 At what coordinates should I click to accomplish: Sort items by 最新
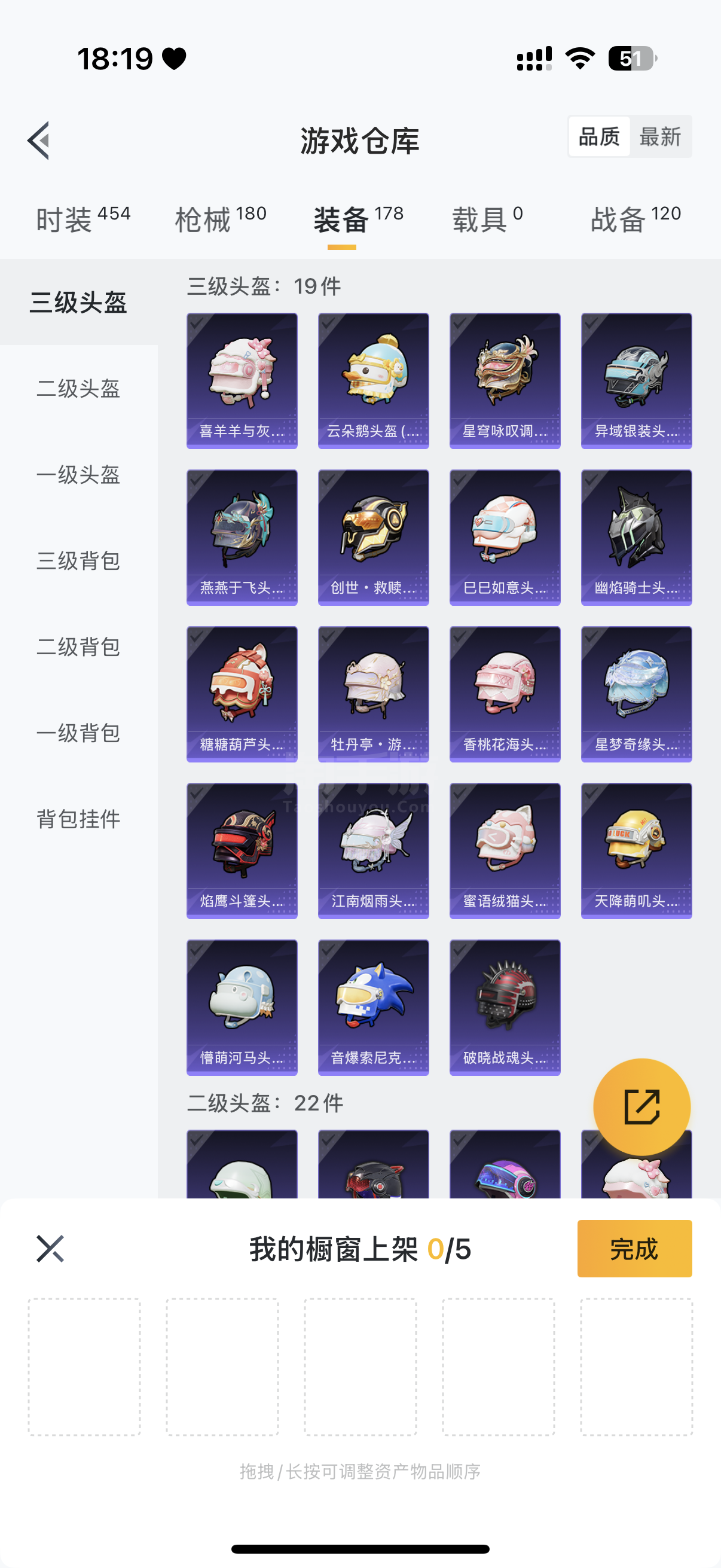coord(659,137)
